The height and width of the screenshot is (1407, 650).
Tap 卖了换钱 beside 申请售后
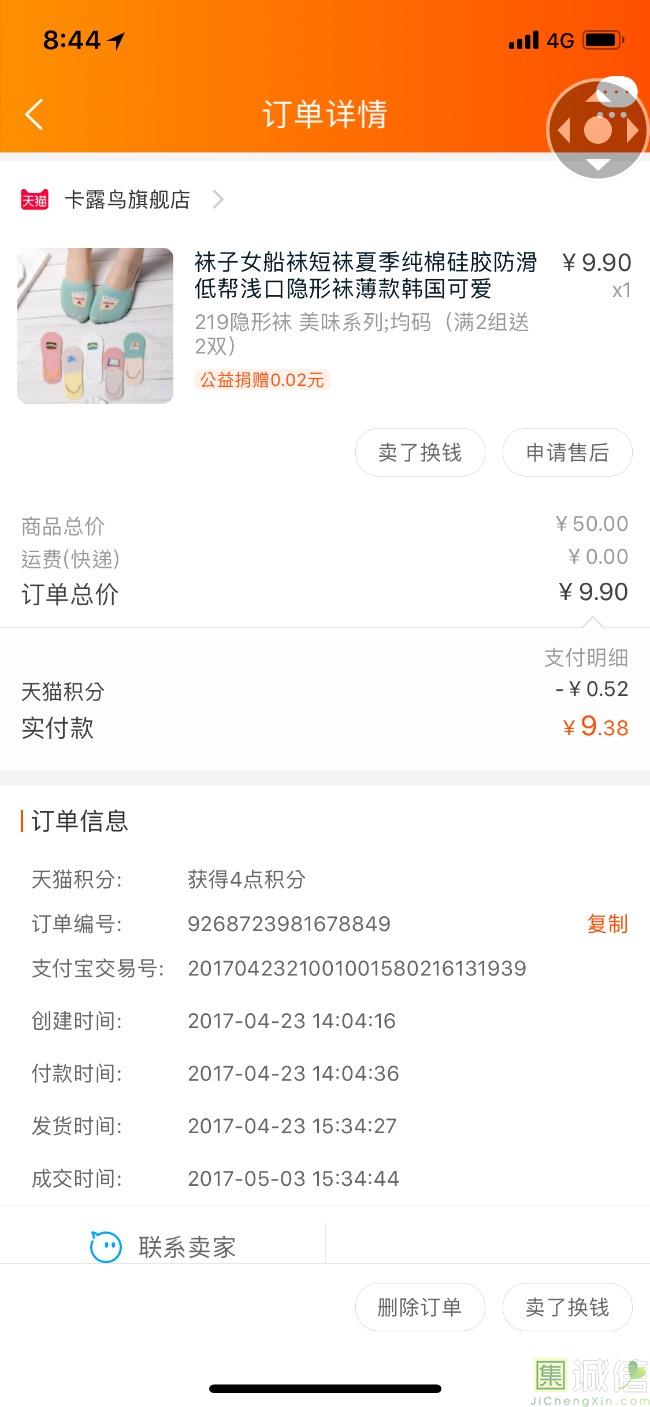point(420,453)
